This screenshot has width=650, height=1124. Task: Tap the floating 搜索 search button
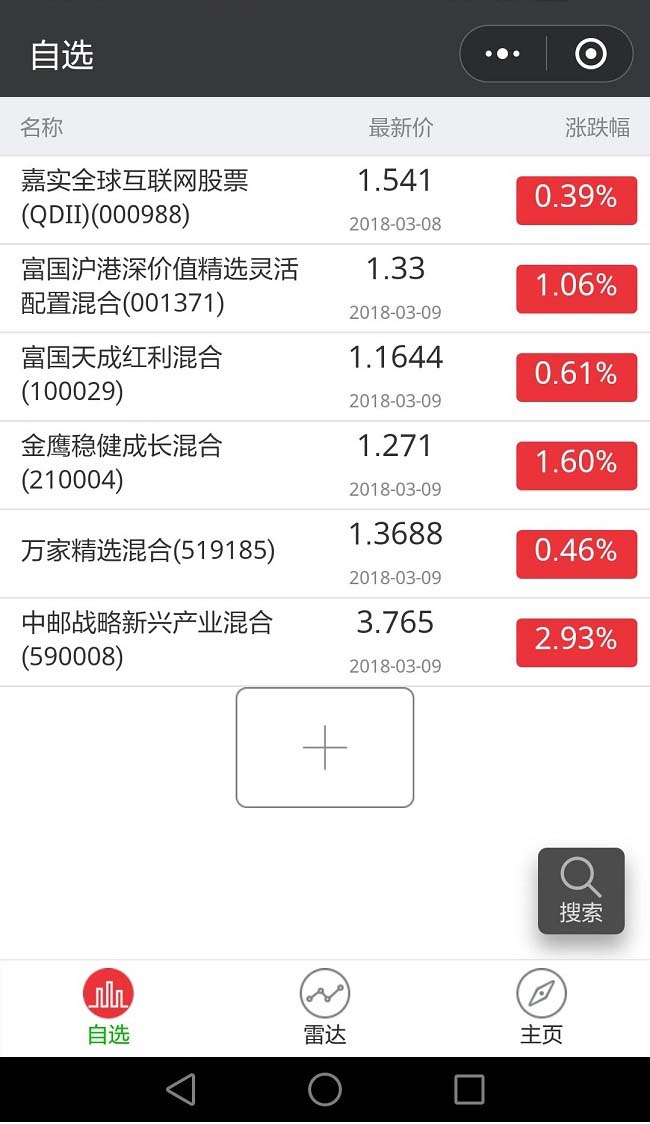tap(581, 891)
